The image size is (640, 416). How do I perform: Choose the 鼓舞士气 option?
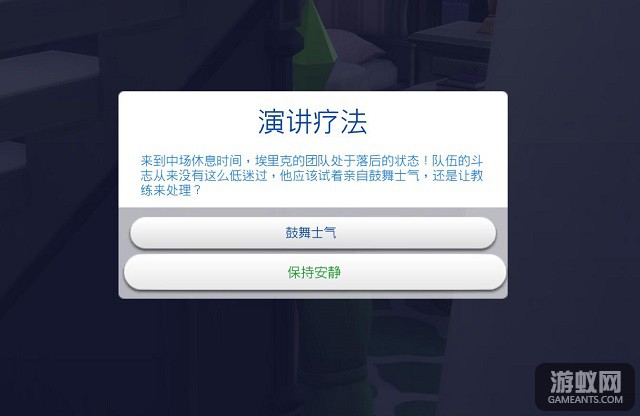click(x=313, y=233)
